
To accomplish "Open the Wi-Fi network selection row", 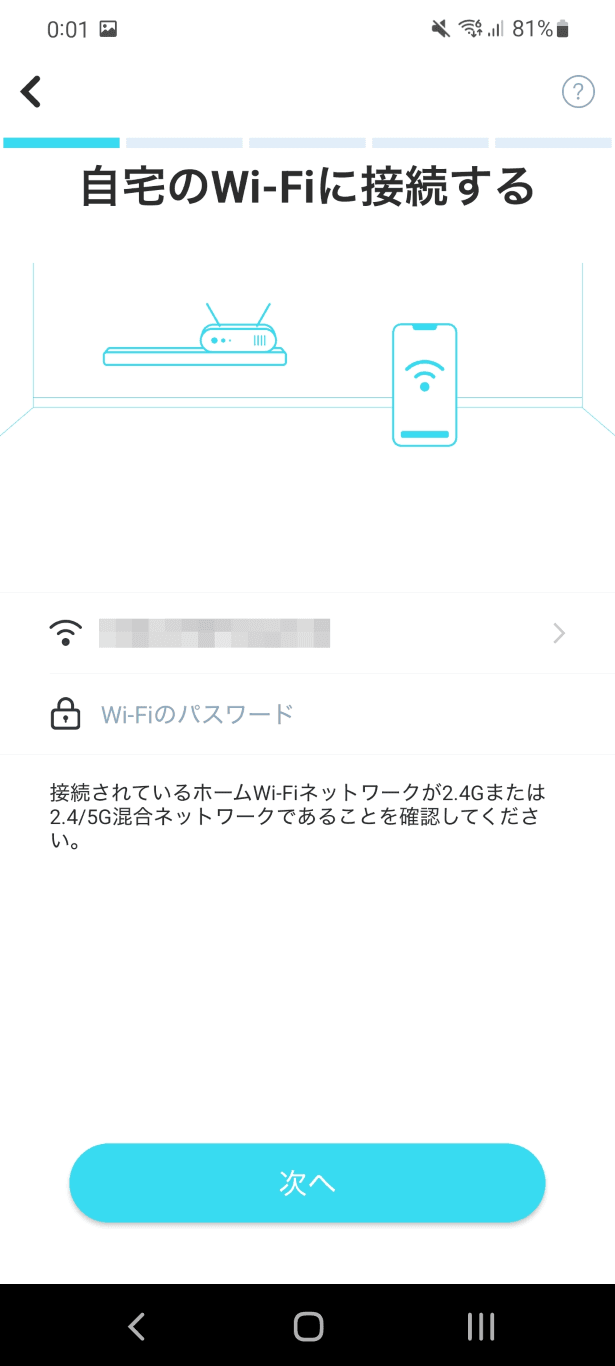I will 307,633.
